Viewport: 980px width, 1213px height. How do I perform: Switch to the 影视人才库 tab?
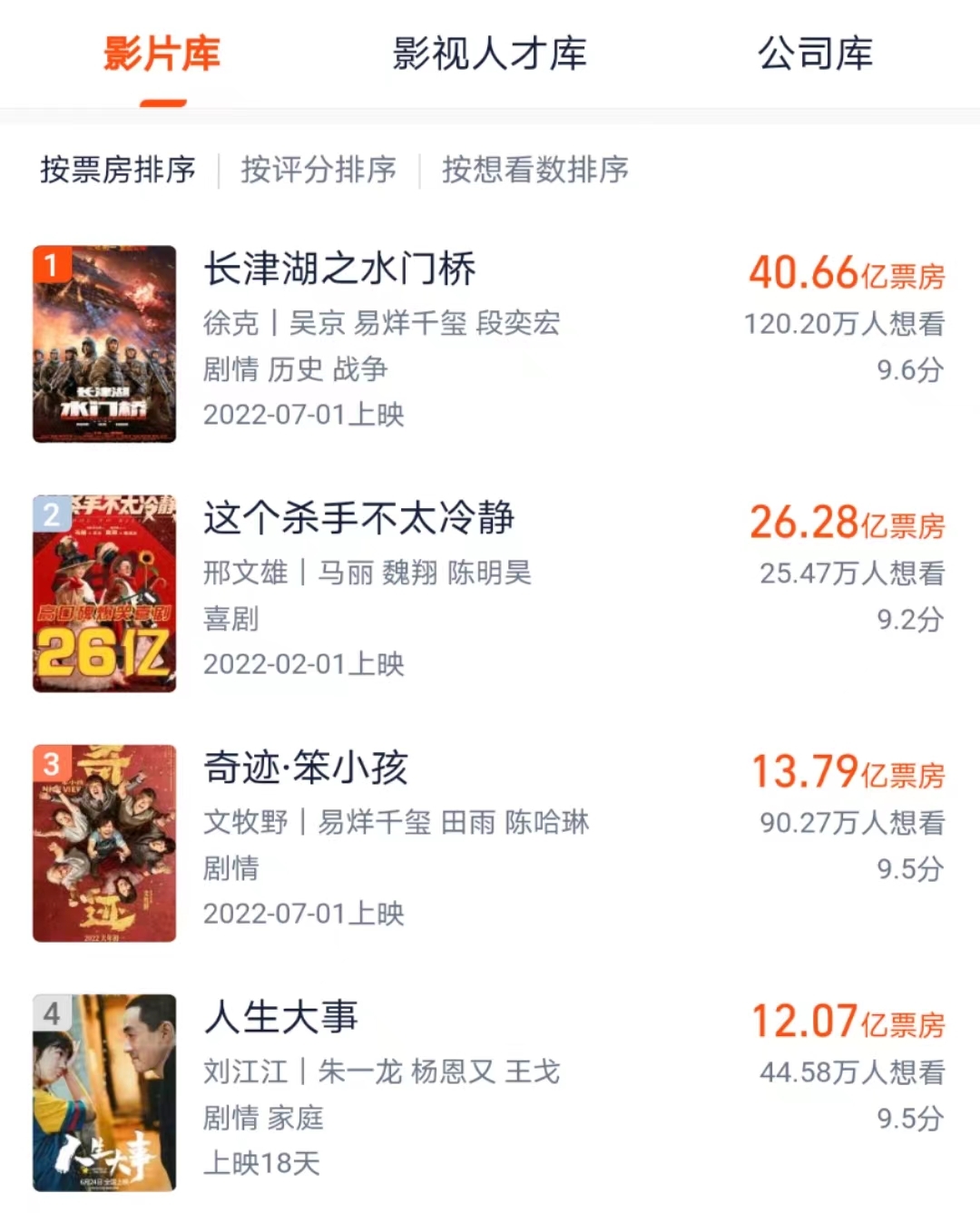[x=489, y=54]
